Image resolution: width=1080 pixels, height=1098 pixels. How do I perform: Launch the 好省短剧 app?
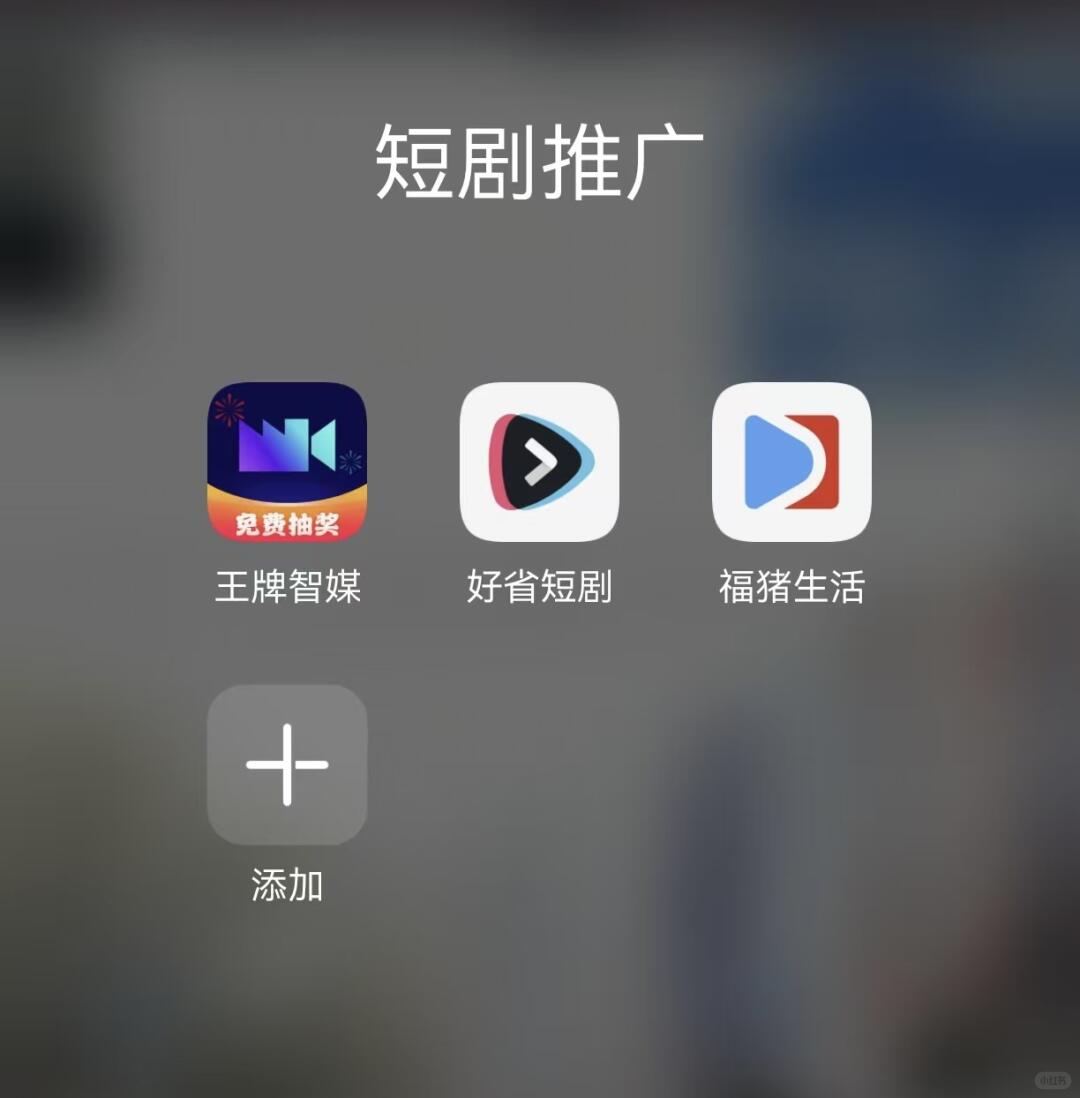click(x=539, y=462)
